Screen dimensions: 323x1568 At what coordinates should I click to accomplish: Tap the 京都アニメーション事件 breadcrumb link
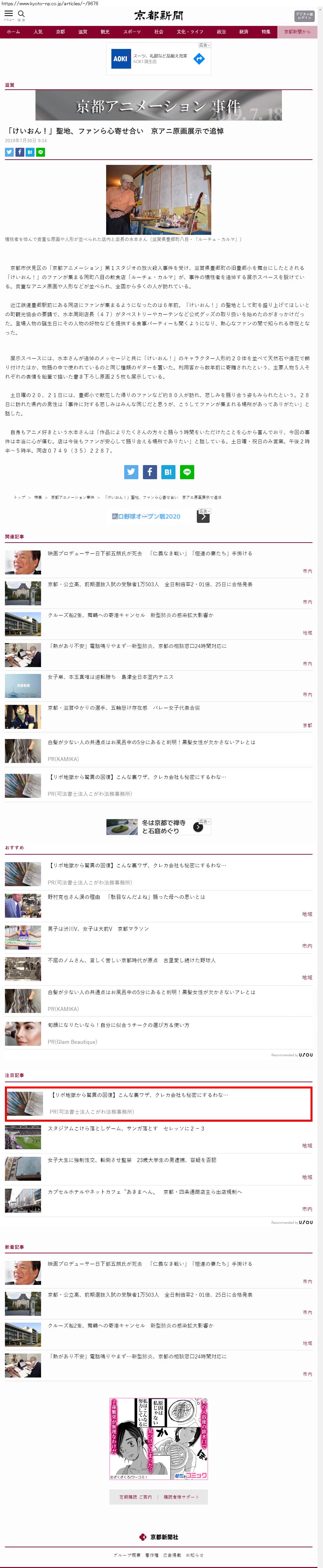73,497
